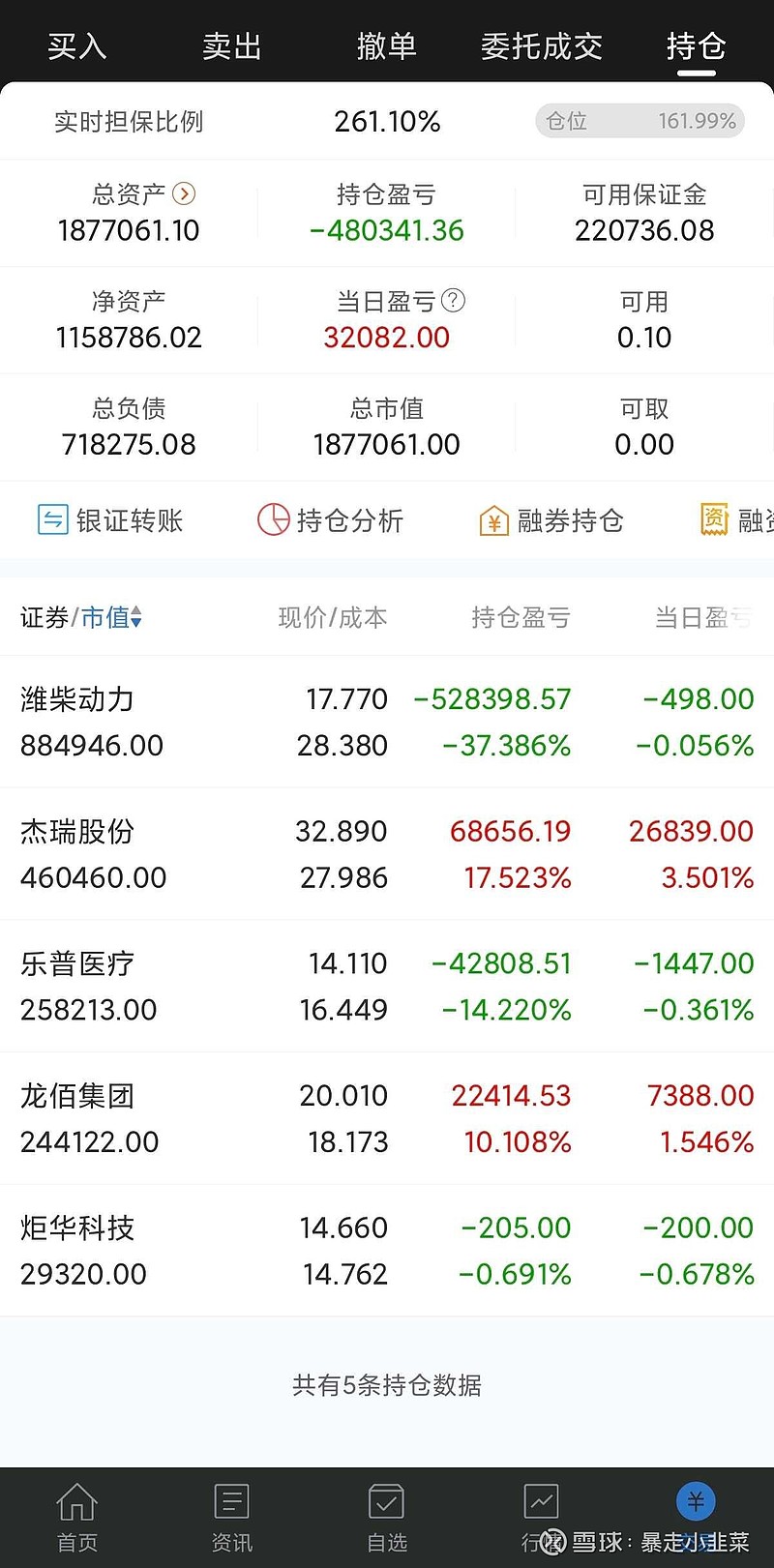Open the 撤单 cancel orders tab
This screenshot has width=774, height=1568.
[388, 45]
